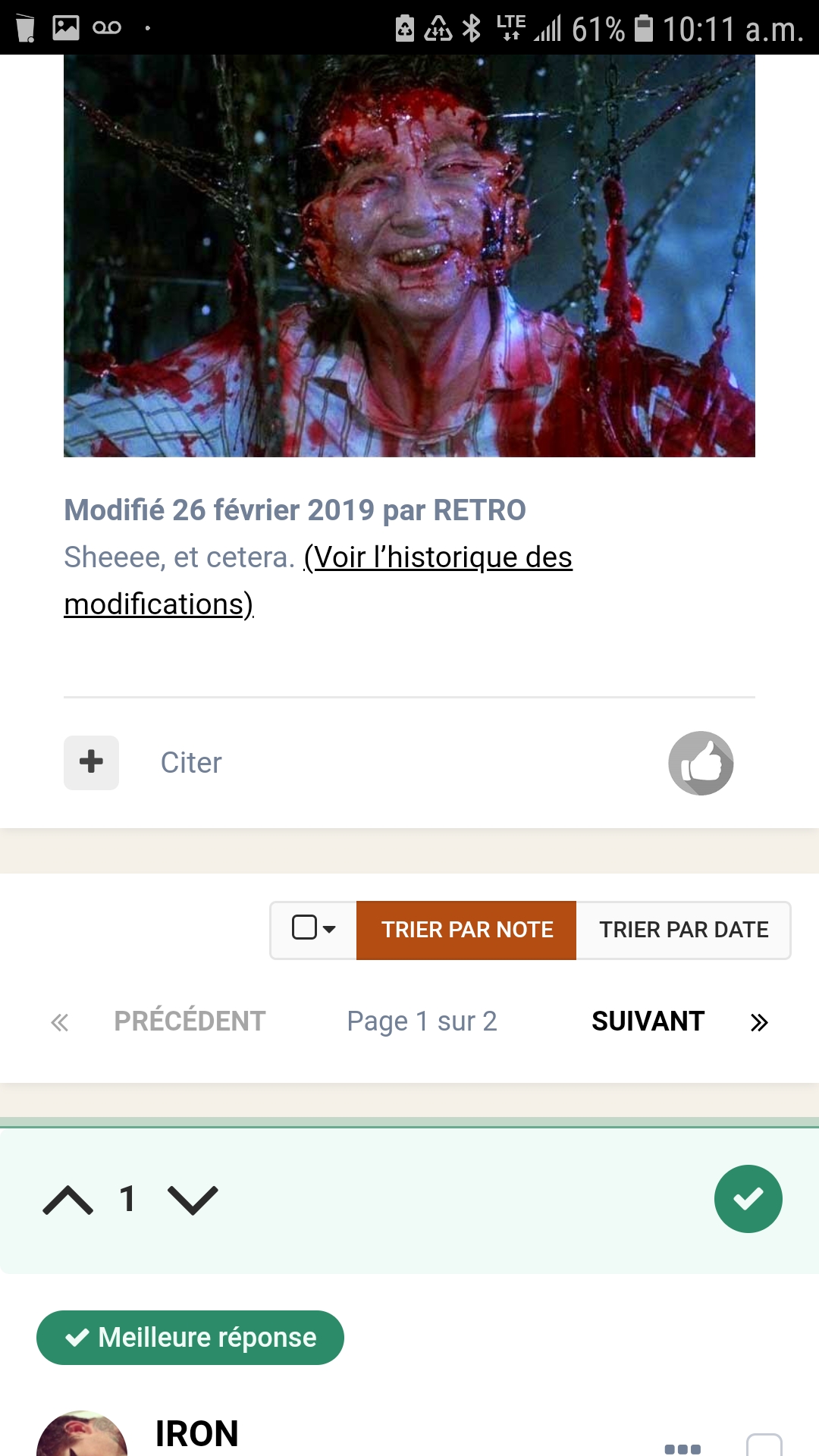Tap the green best-answer checkmark
819x1456 pixels.
tap(748, 1199)
